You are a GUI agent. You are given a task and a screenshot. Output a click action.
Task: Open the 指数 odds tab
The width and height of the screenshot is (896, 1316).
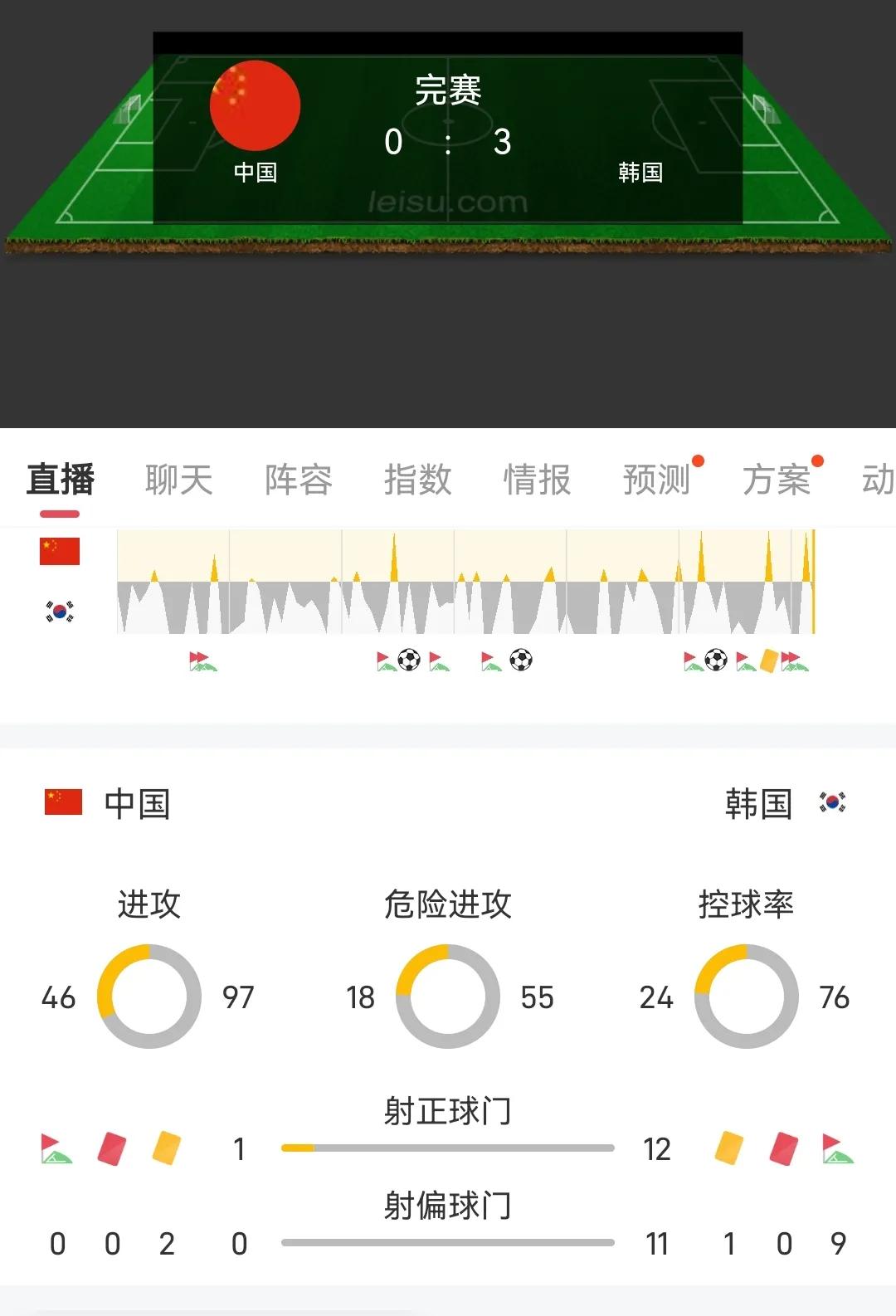(x=419, y=480)
